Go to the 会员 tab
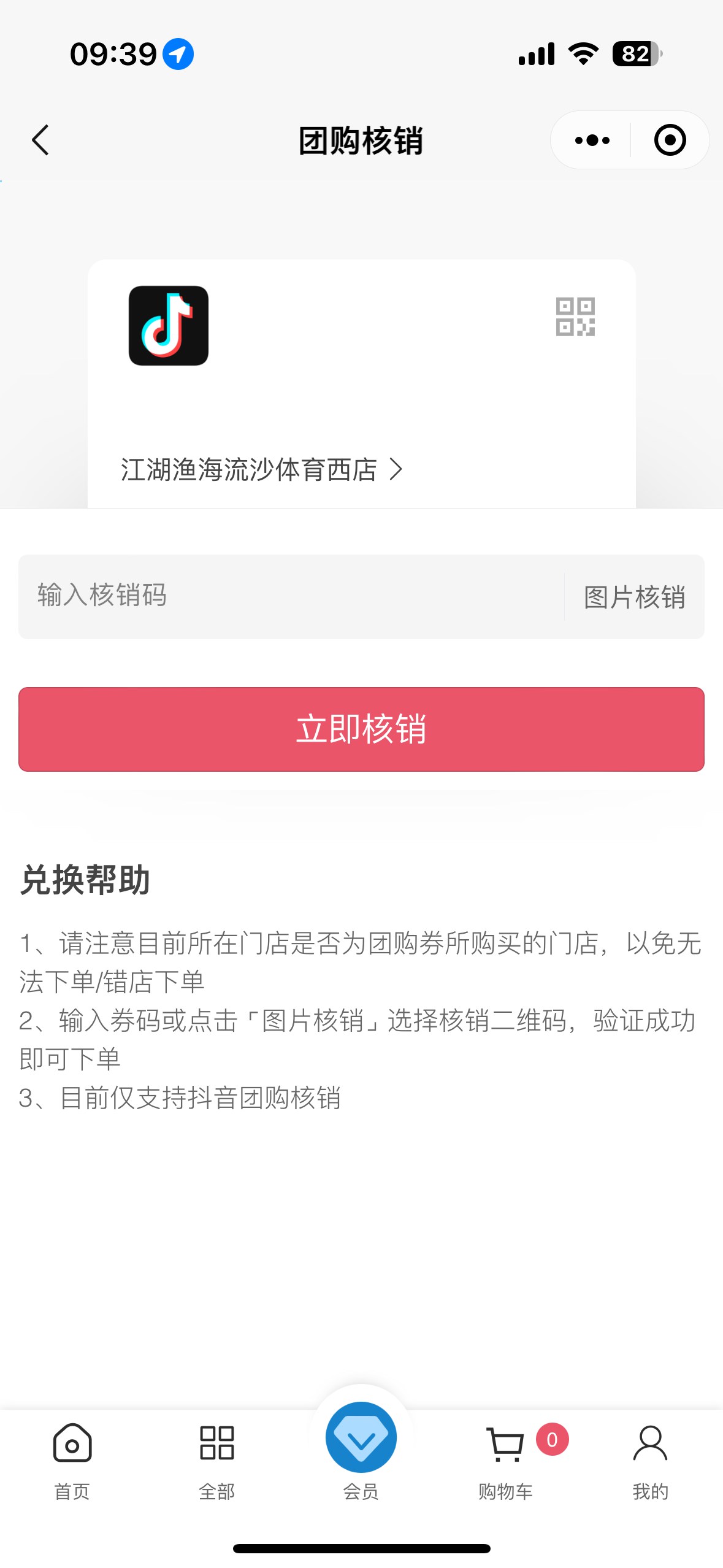Screen dimensions: 723x1568 [x=361, y=1450]
